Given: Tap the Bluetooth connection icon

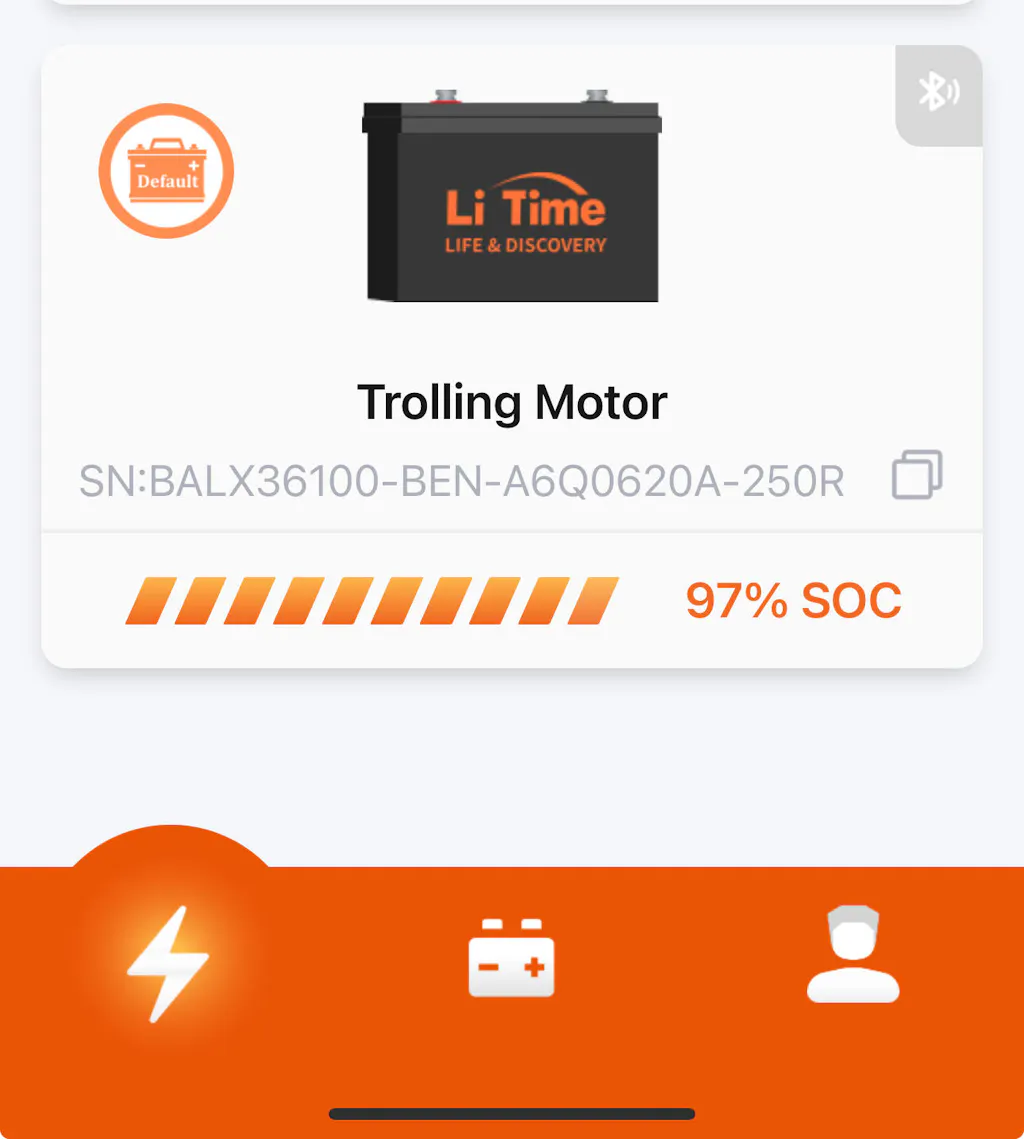Looking at the screenshot, I should tap(939, 94).
